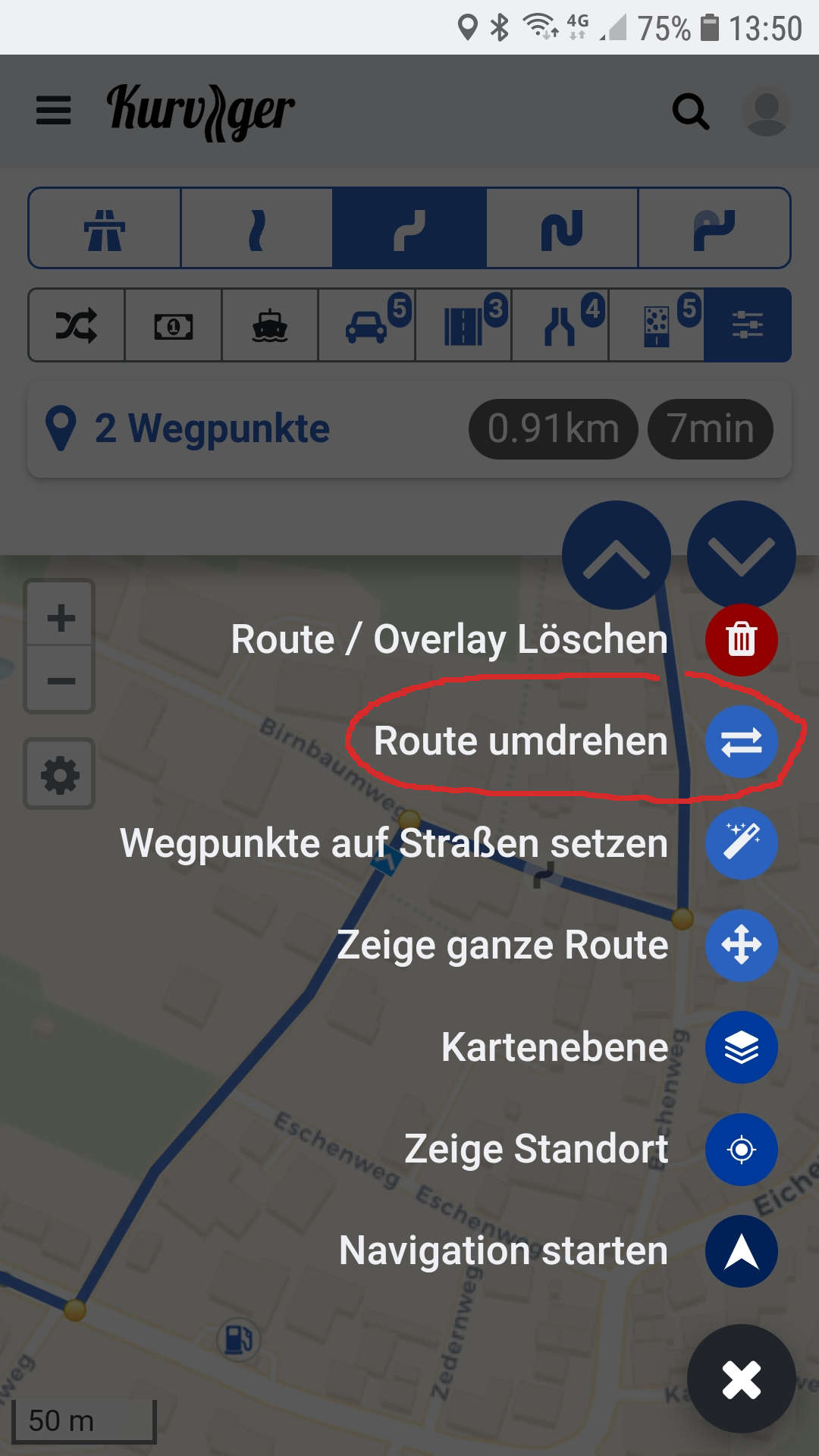Image resolution: width=819 pixels, height=1456 pixels.
Task: Toggle the toll roads money option
Action: (174, 325)
